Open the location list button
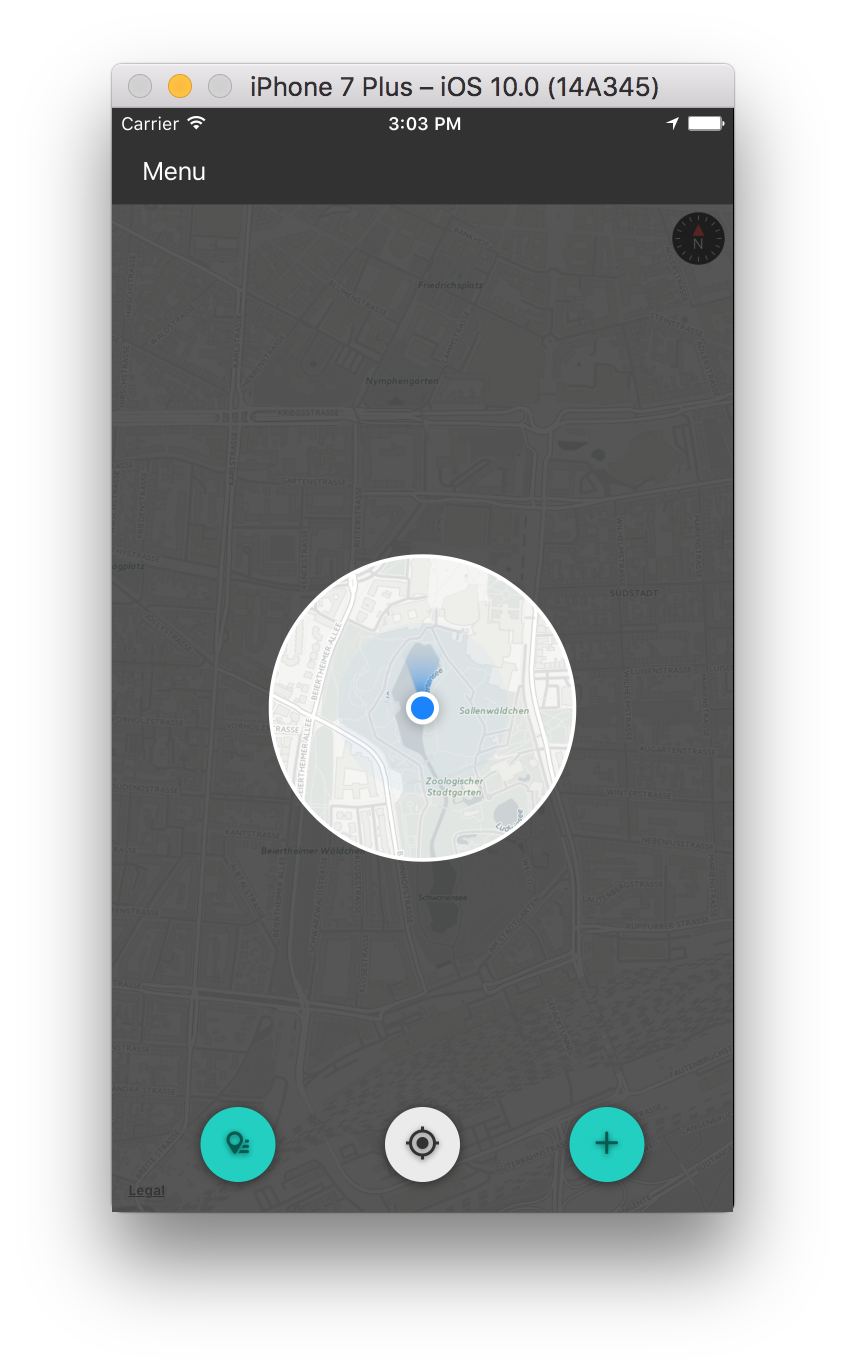Image resolution: width=846 pixels, height=1372 pixels. click(238, 1144)
